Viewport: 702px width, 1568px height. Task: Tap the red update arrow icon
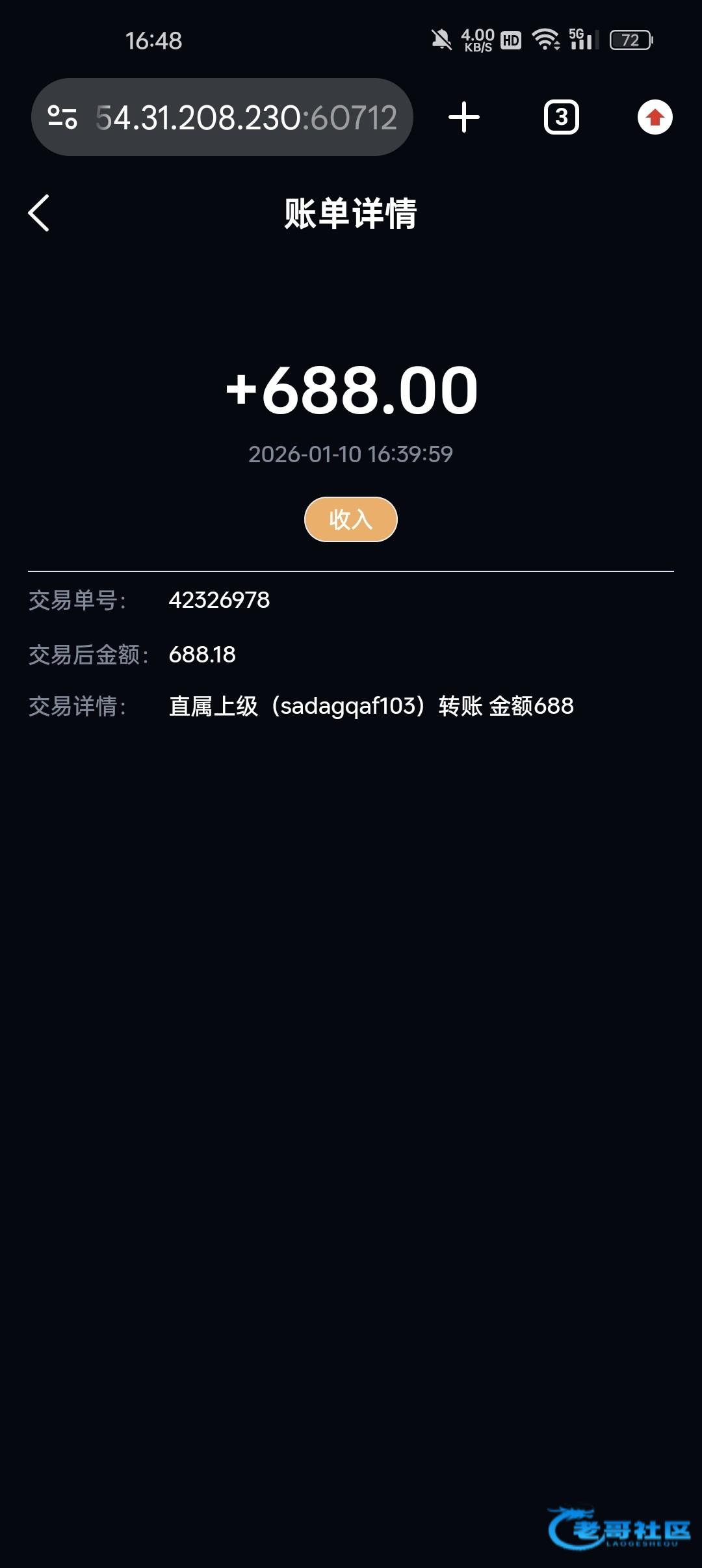655,118
